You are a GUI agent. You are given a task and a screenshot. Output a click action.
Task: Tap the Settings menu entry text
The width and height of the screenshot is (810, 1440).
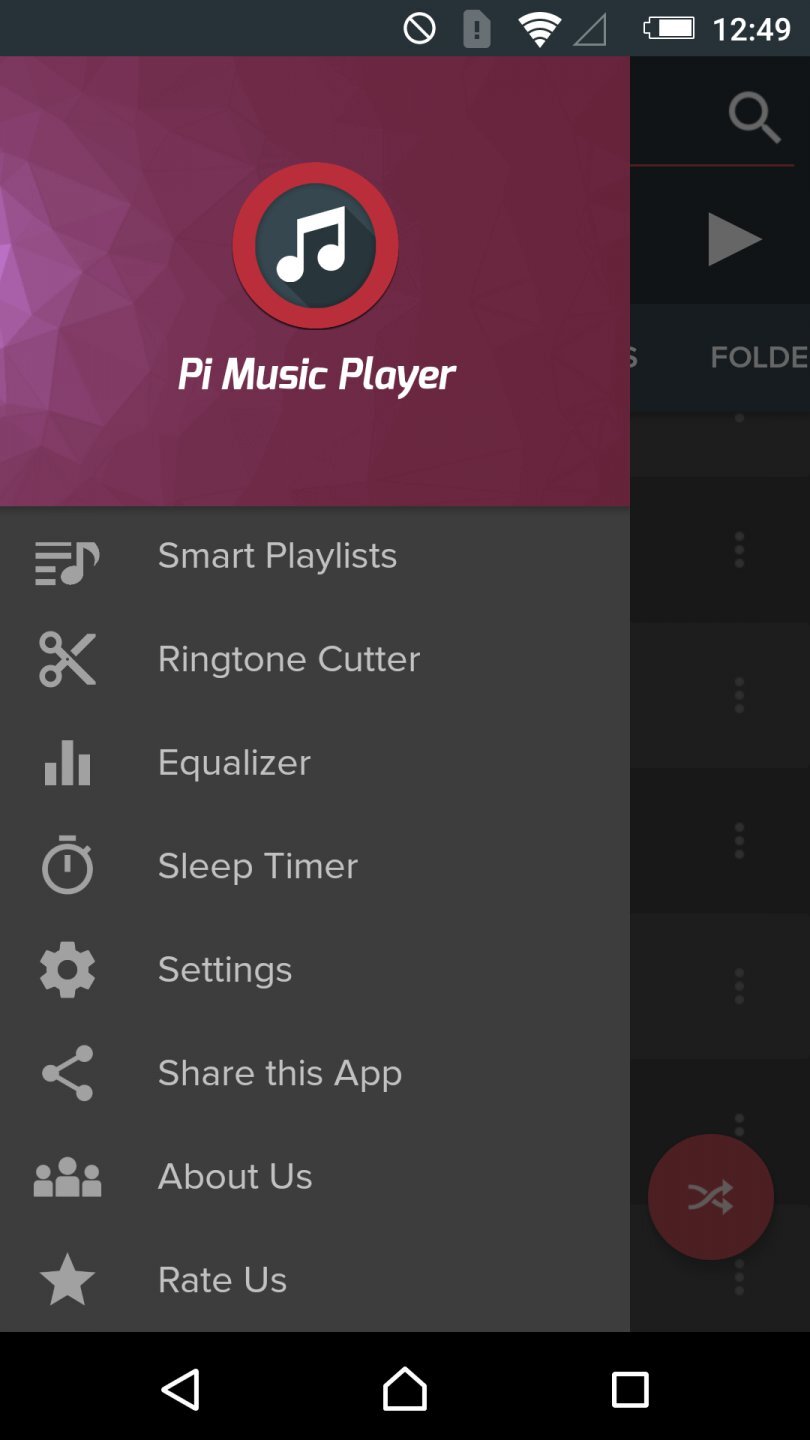[x=224, y=969]
